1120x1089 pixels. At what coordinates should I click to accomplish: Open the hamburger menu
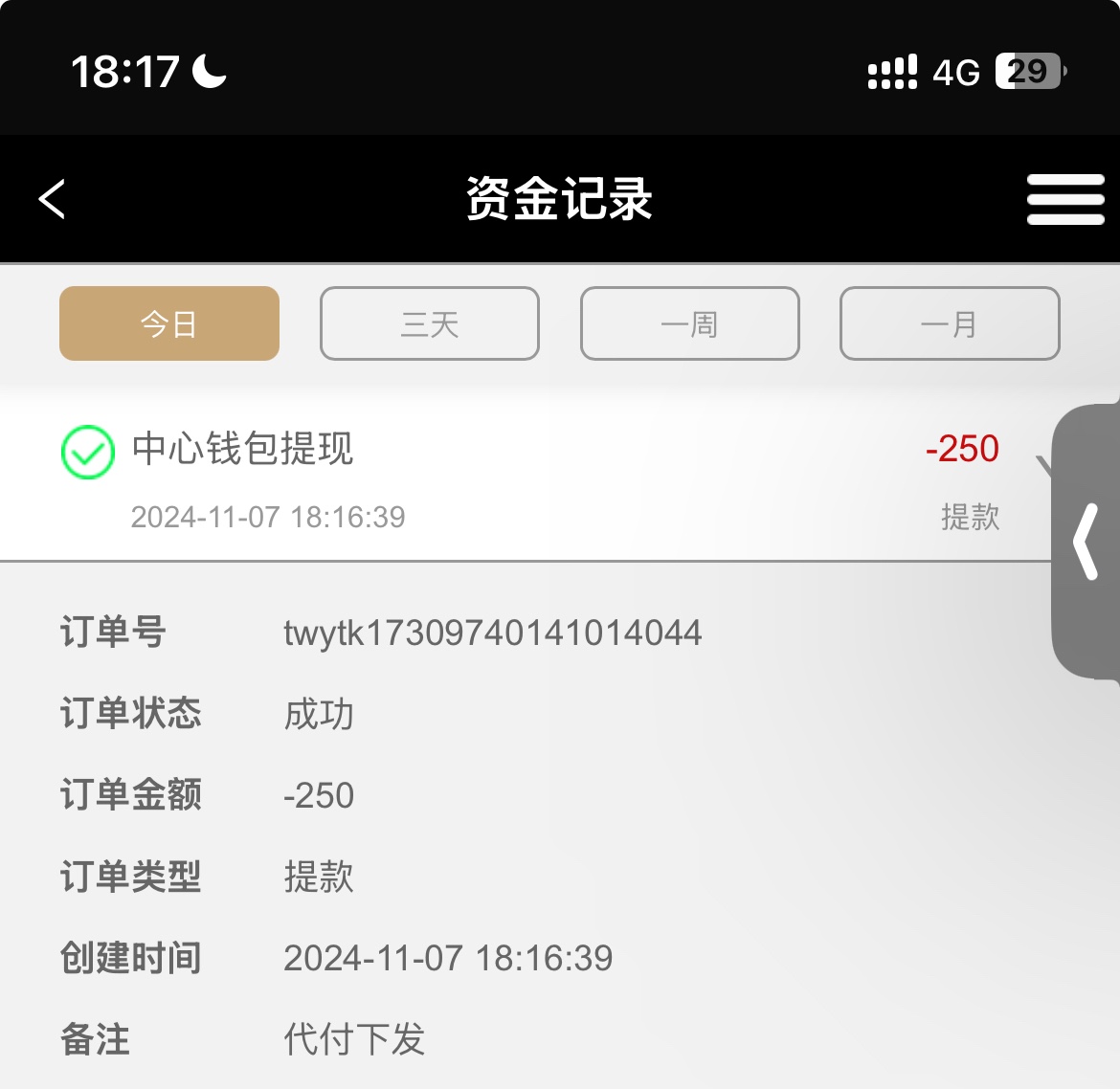pyautogui.click(x=1064, y=199)
